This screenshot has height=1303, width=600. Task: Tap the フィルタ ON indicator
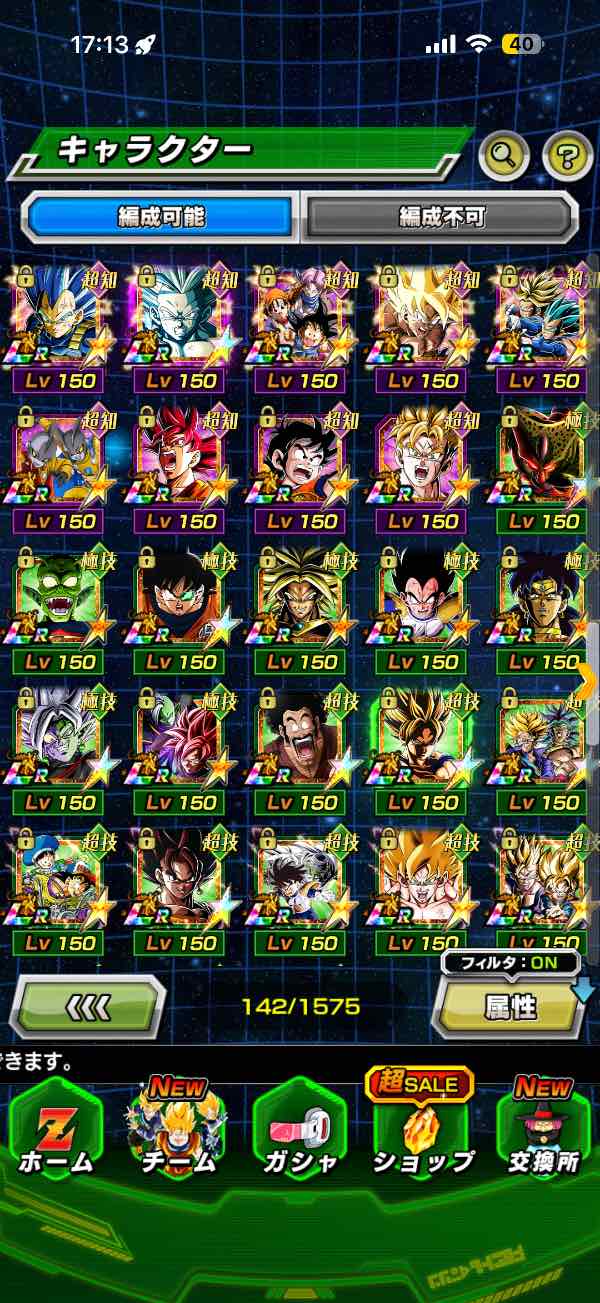pos(511,964)
